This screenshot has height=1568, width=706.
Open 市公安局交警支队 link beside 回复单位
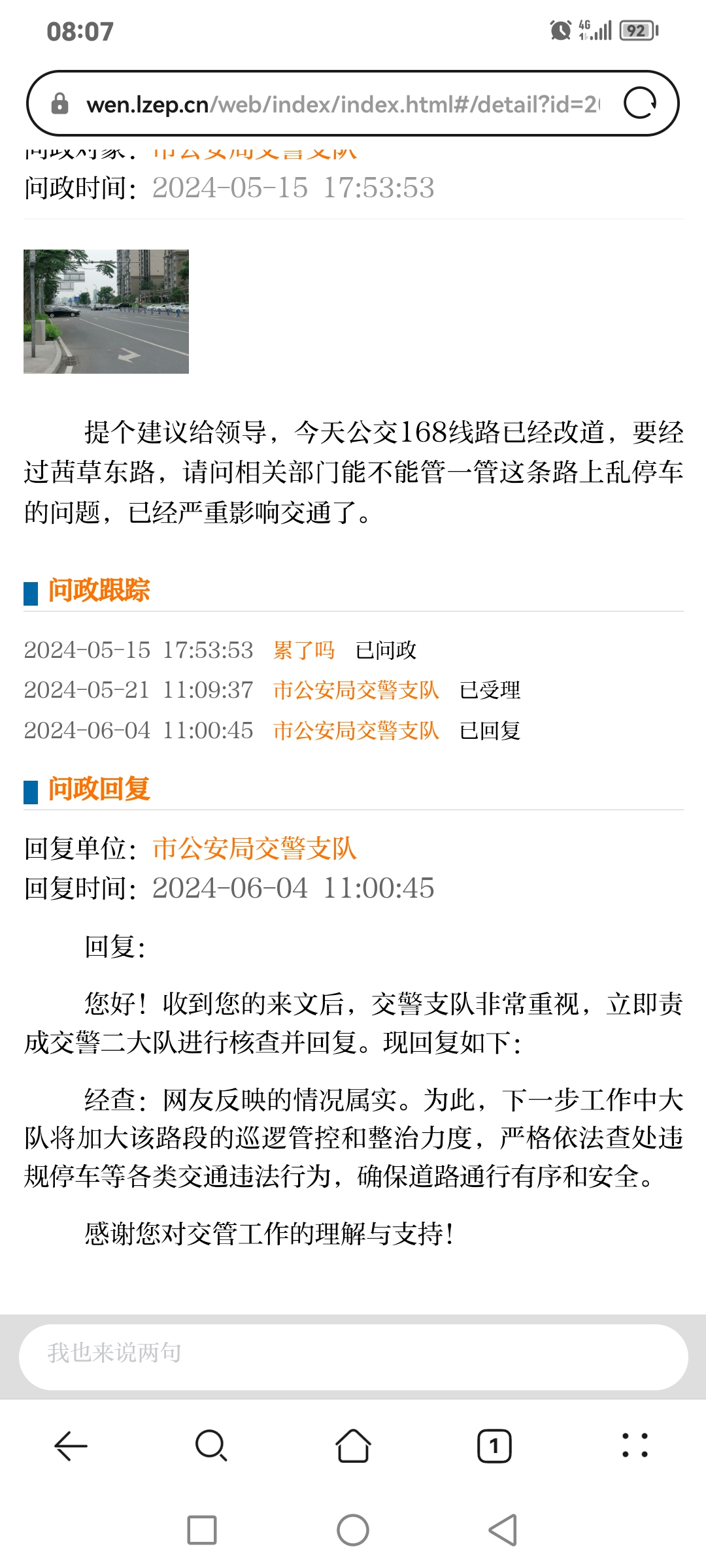[254, 849]
